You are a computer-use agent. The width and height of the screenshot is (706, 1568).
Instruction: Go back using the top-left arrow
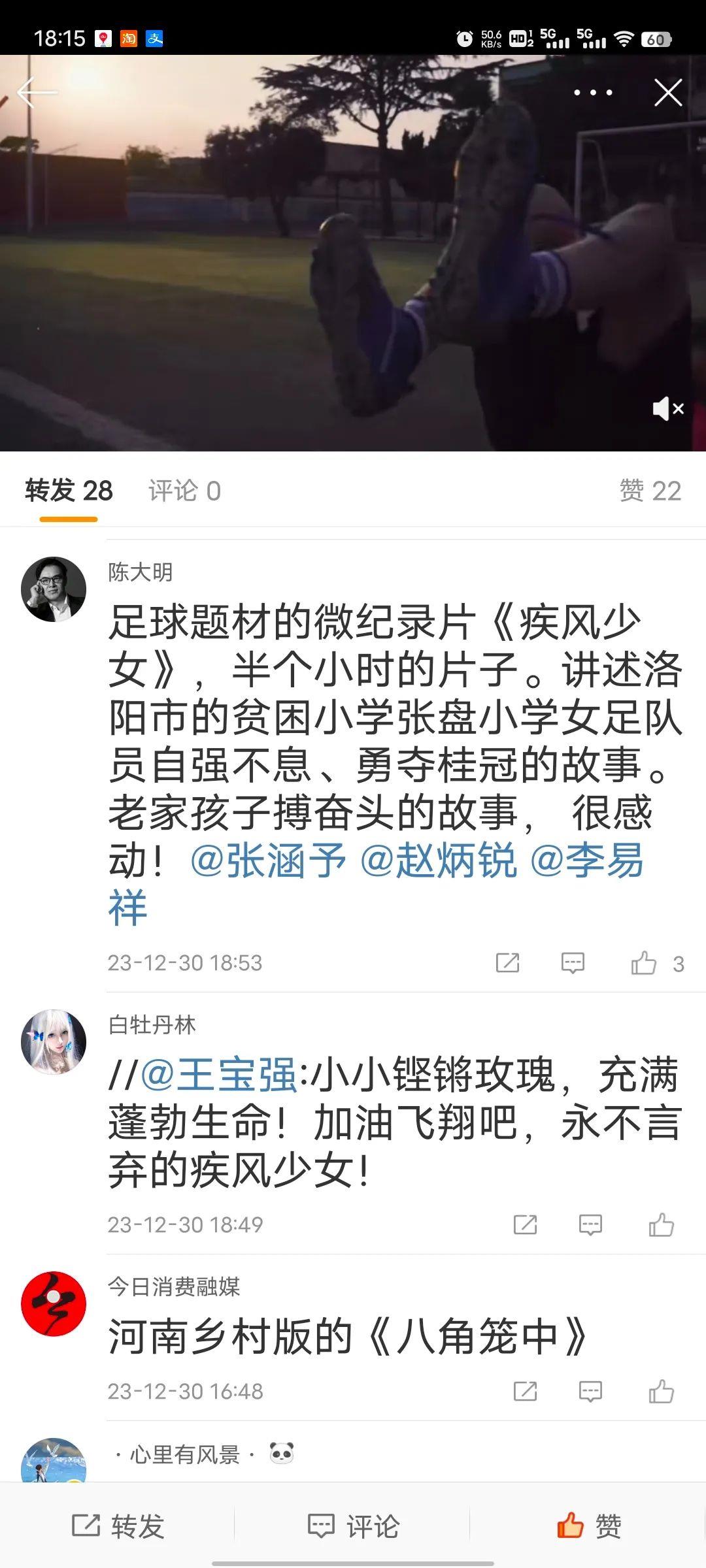(36, 93)
